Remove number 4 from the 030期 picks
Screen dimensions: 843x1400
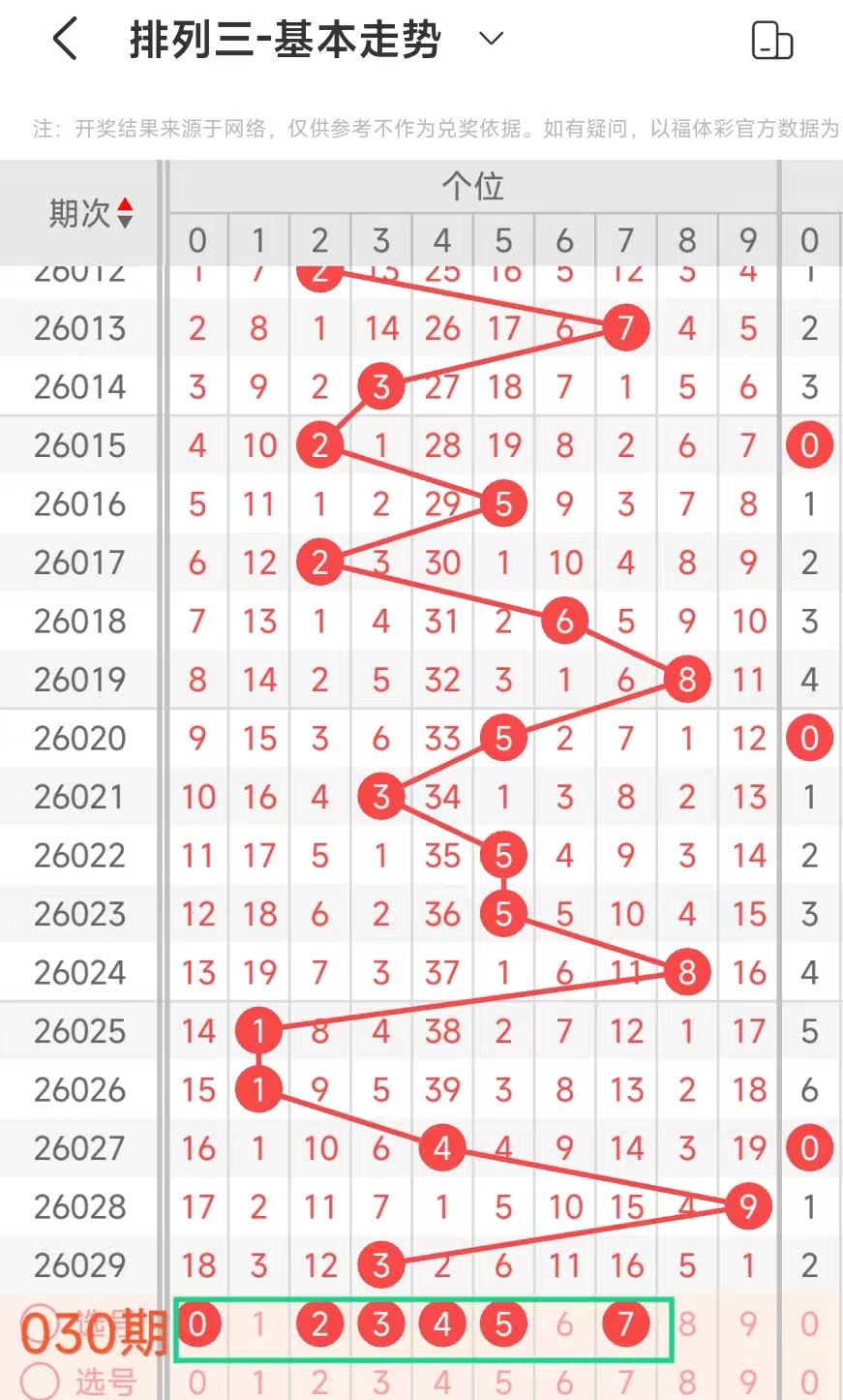coord(442,1324)
